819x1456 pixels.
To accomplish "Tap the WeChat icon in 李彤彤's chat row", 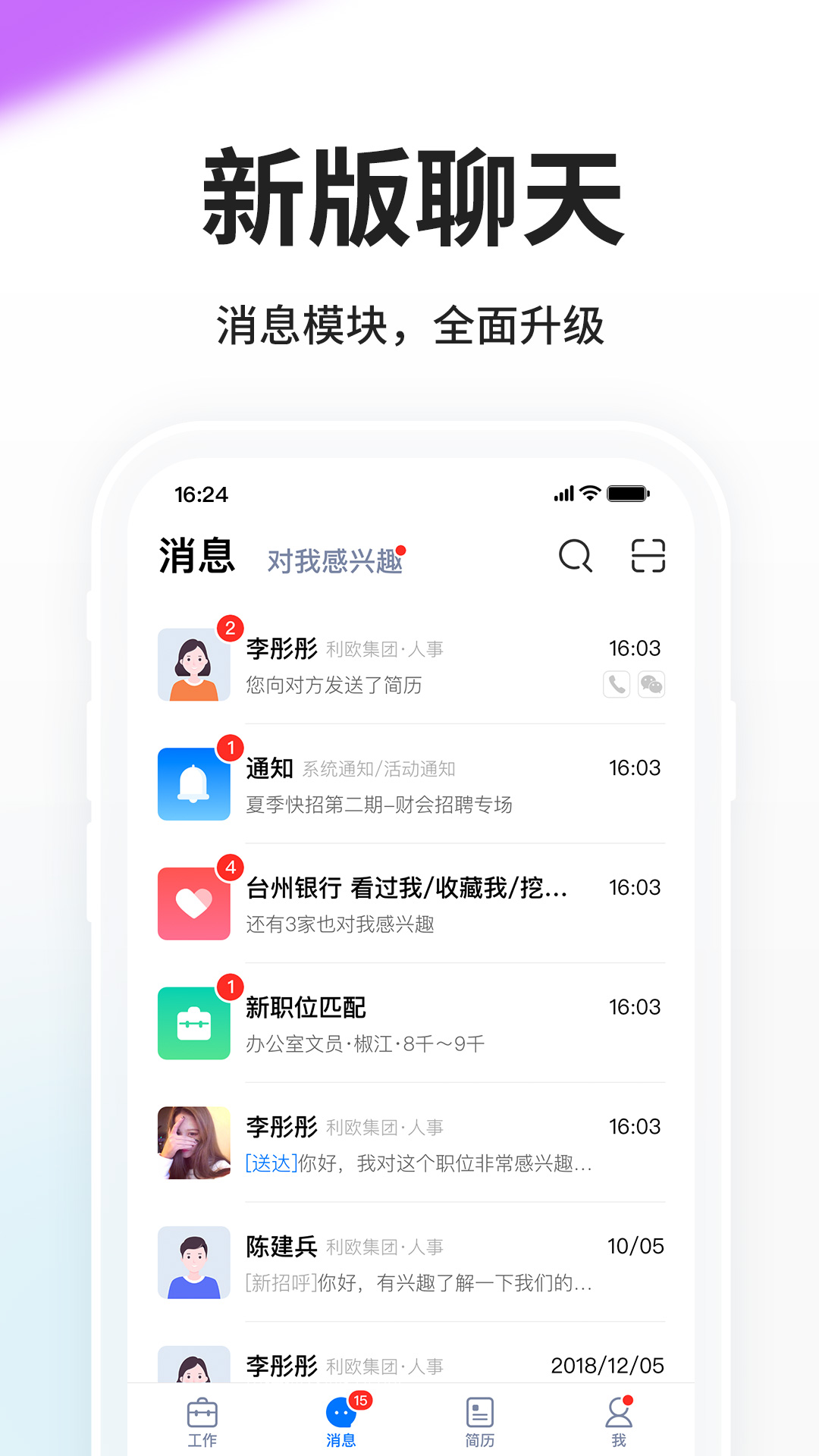I will 652,685.
